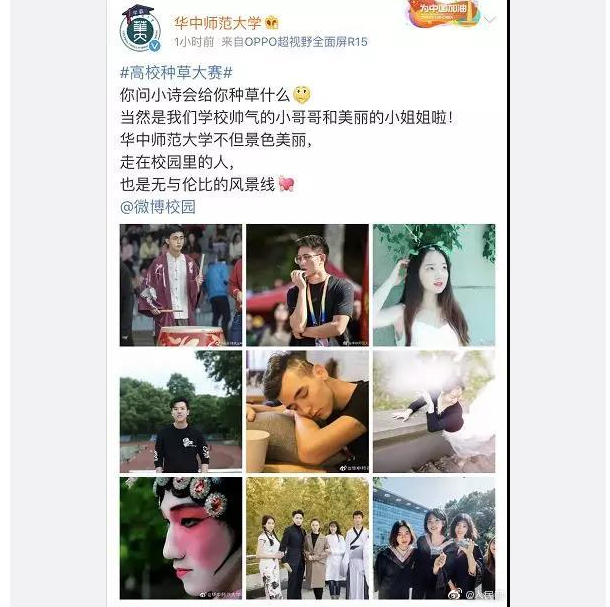Open photo of man standing on track
The image size is (610, 607).
180,411
